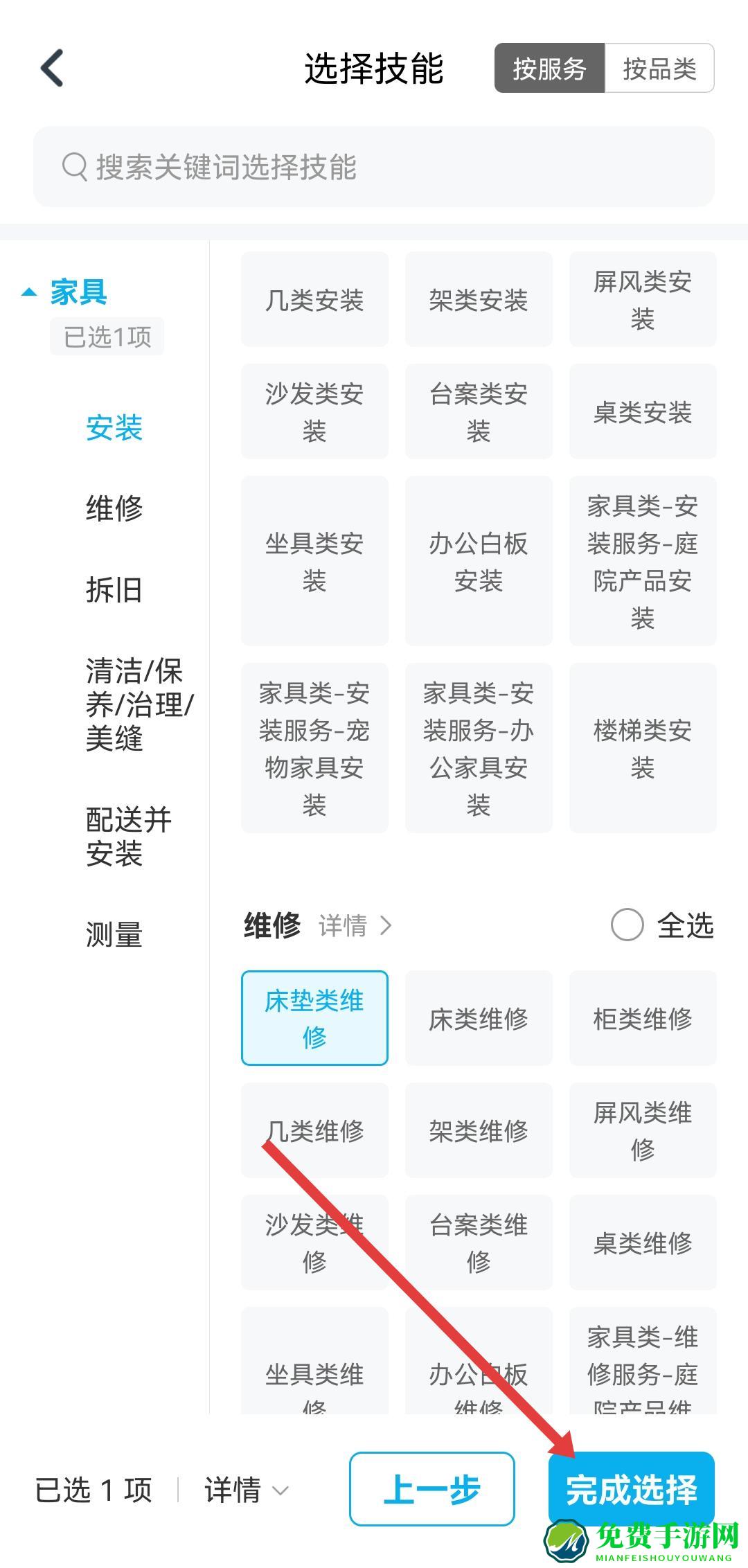
Task: Pick the 办公白板安装 skill
Action: click(478, 561)
